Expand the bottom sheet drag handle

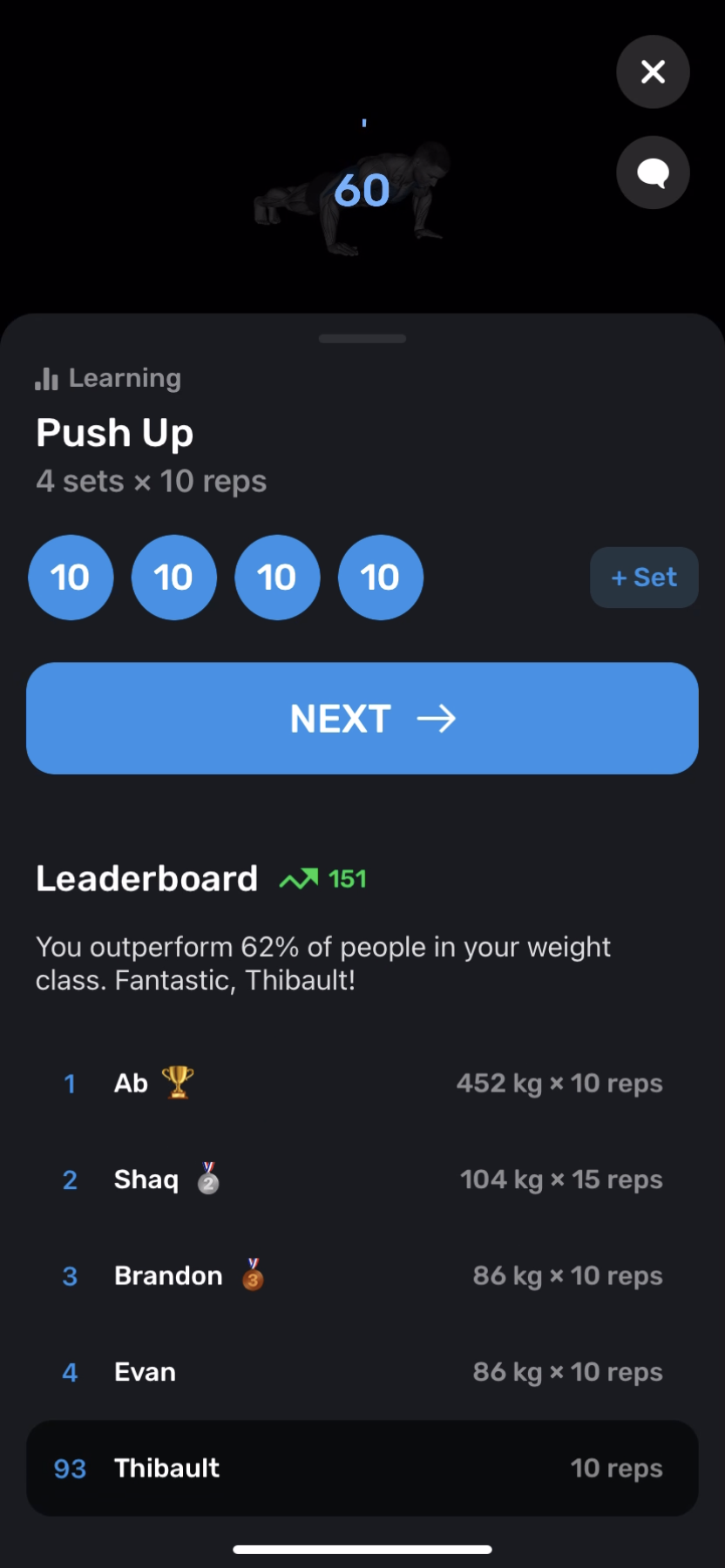click(x=362, y=338)
